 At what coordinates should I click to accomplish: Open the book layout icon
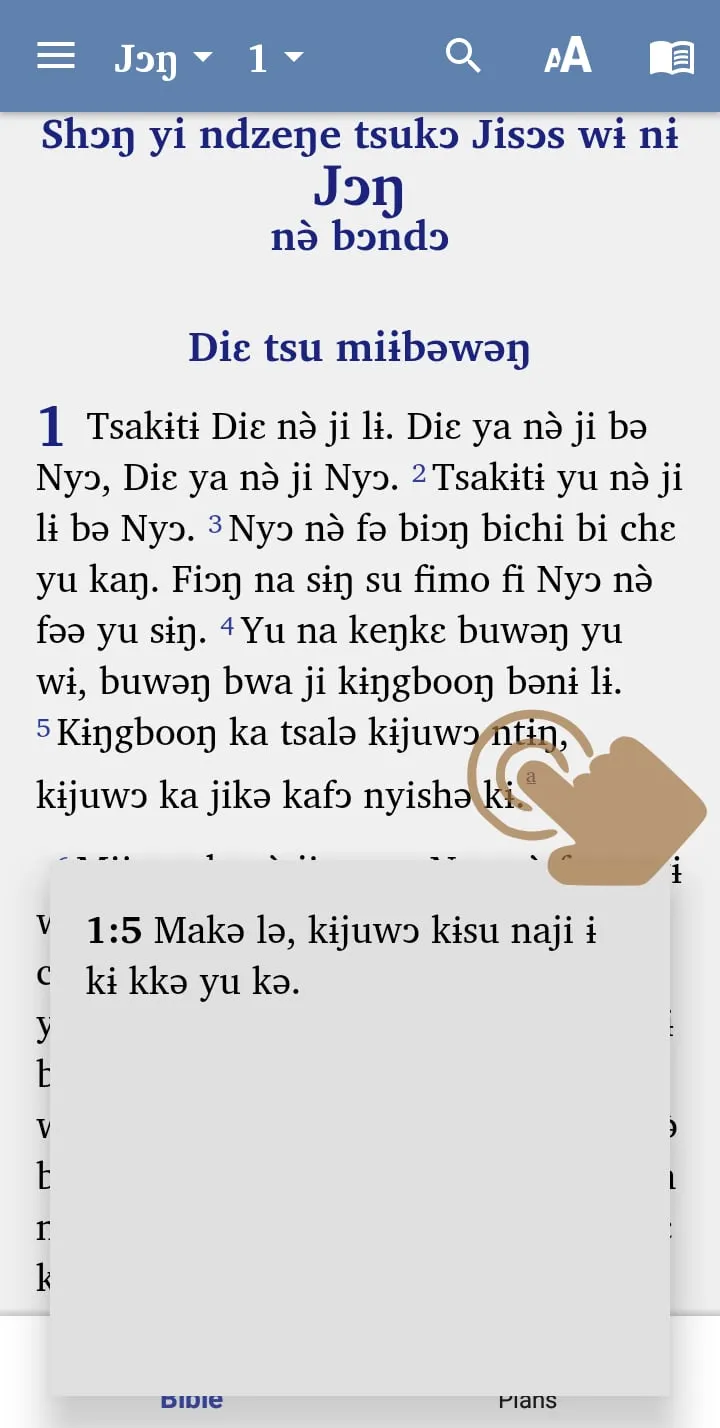coord(672,57)
